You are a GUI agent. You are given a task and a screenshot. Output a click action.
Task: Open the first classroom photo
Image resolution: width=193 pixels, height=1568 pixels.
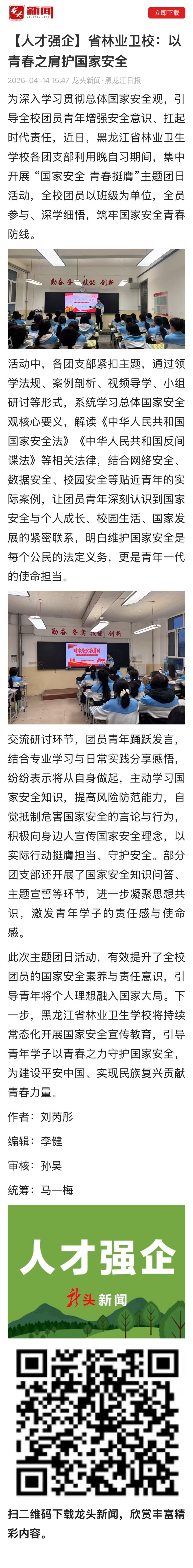[x=96, y=298]
